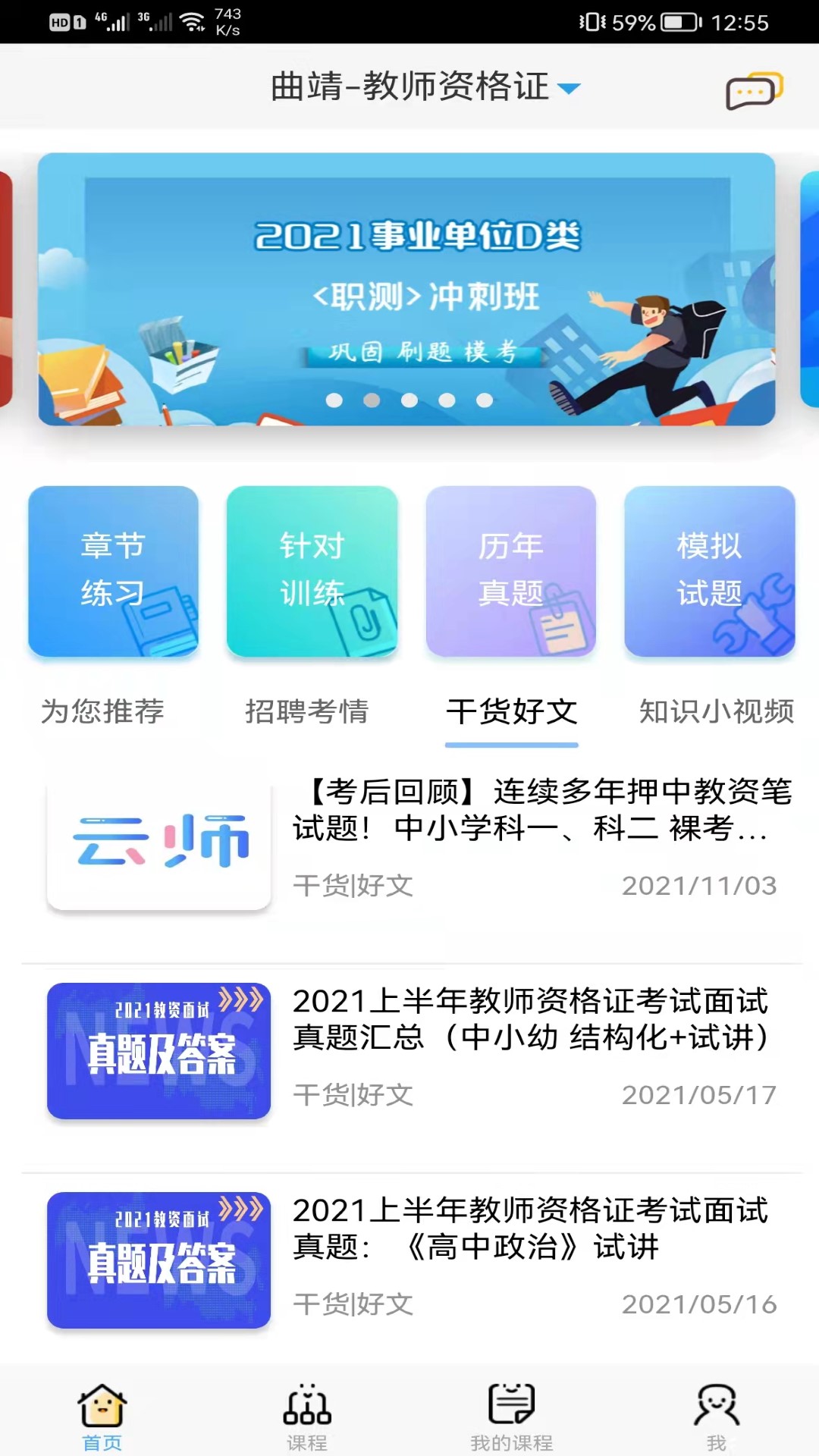819x1456 pixels.
Task: Tap the 云师 article thumbnail
Action: [159, 842]
